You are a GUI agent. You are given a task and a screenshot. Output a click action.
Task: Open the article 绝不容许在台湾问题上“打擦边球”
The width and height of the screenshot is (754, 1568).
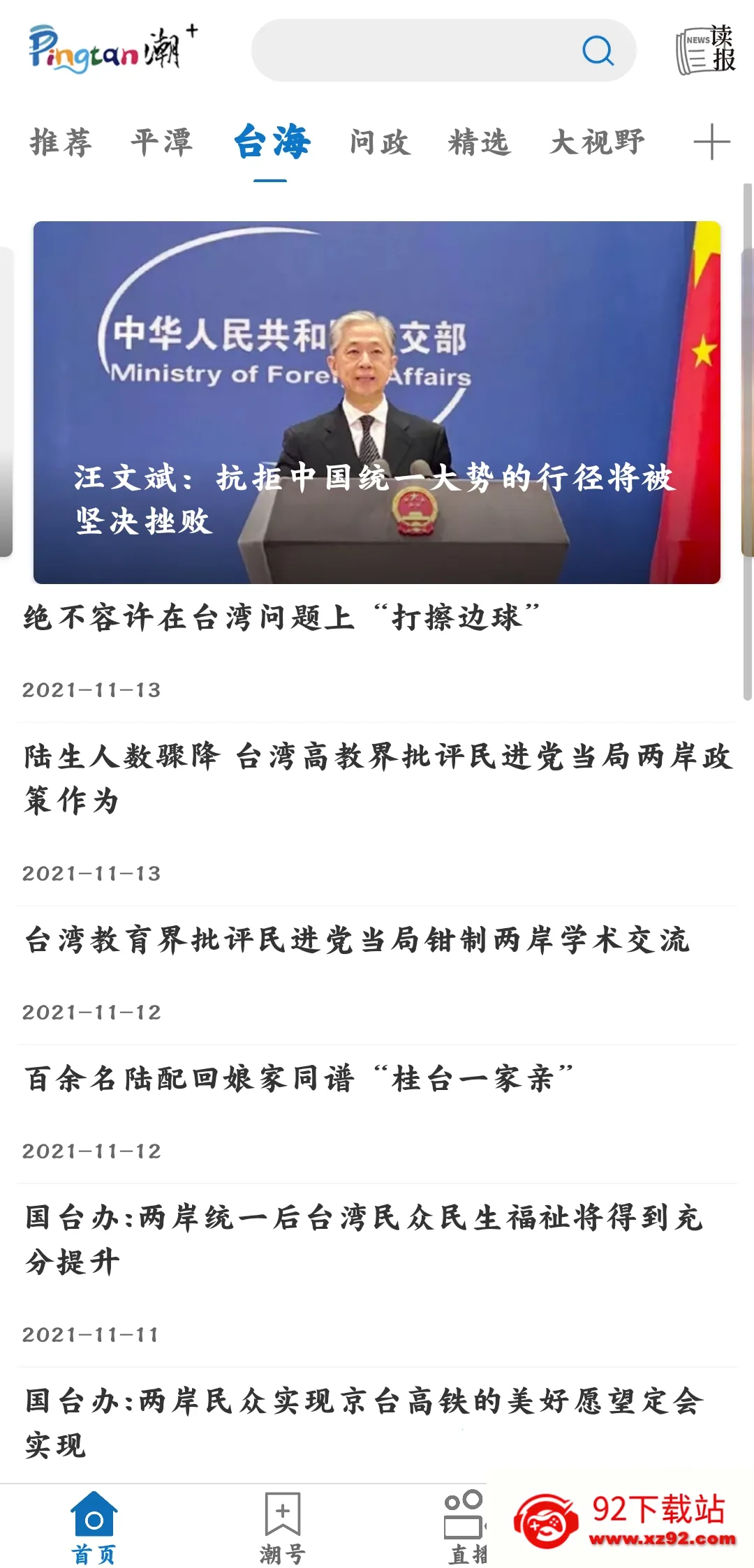tap(377, 652)
